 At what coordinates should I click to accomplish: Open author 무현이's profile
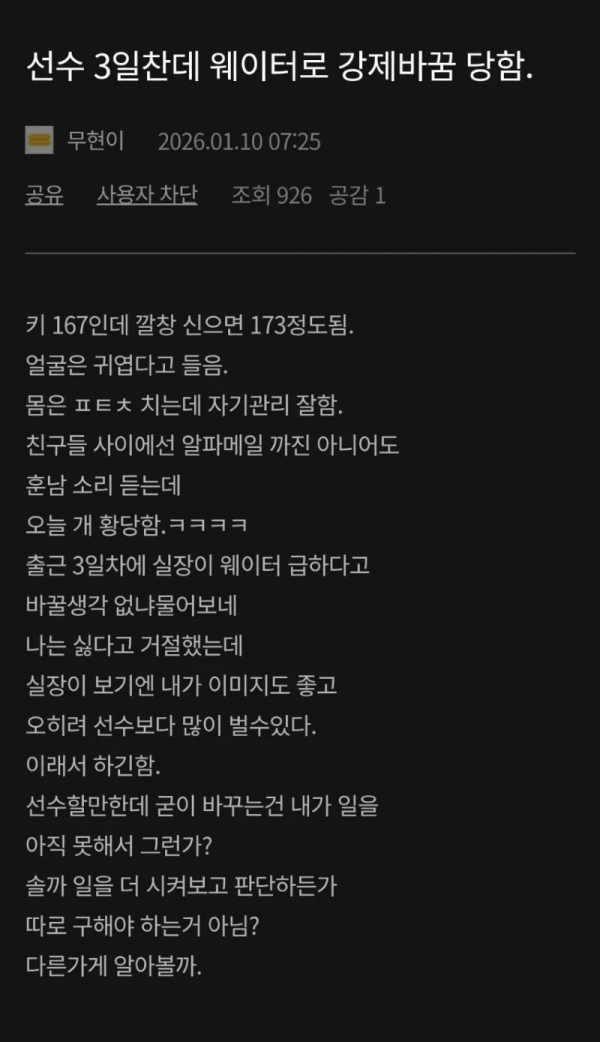[x=95, y=142]
